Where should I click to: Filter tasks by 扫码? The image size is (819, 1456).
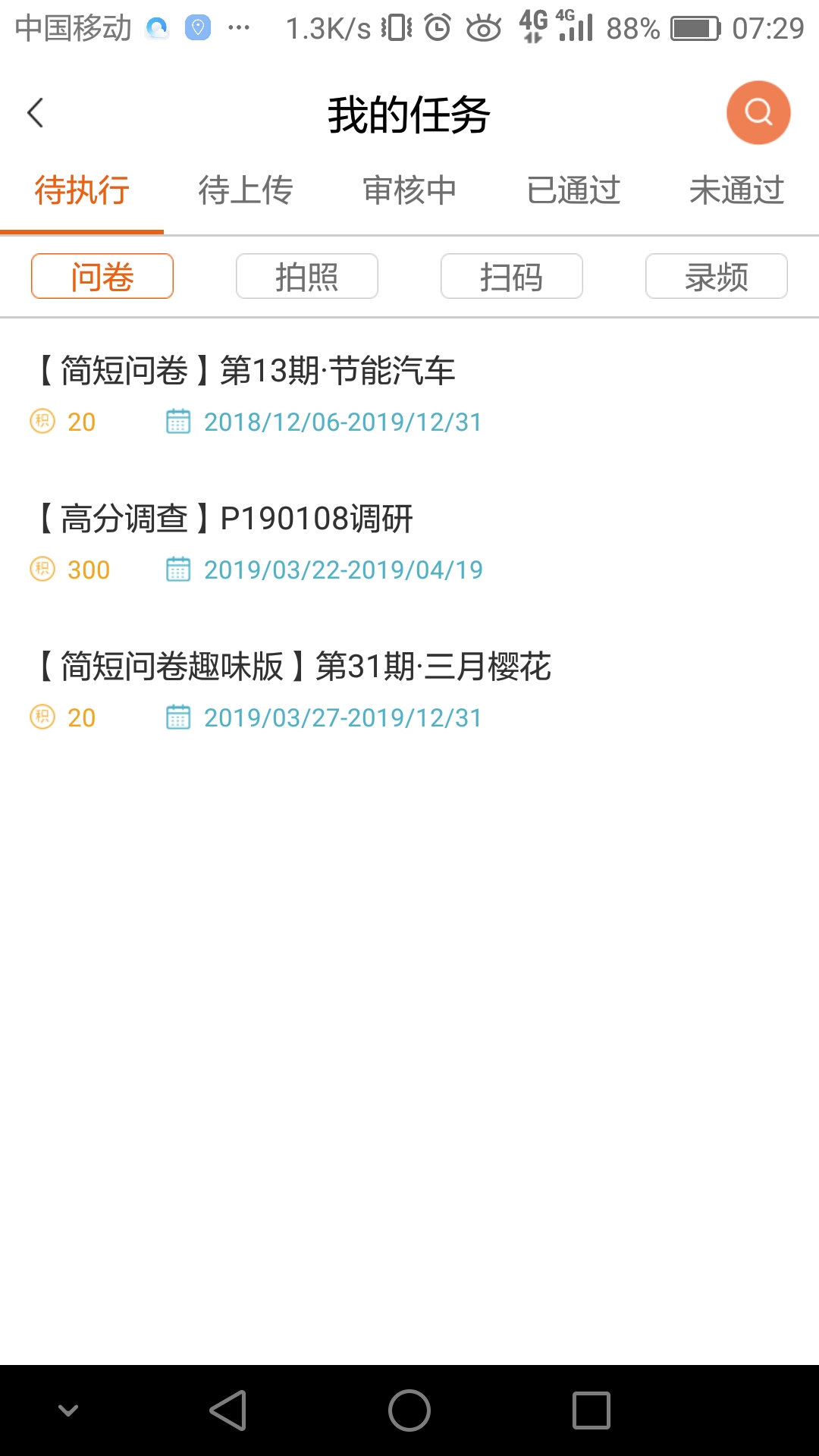click(x=512, y=277)
